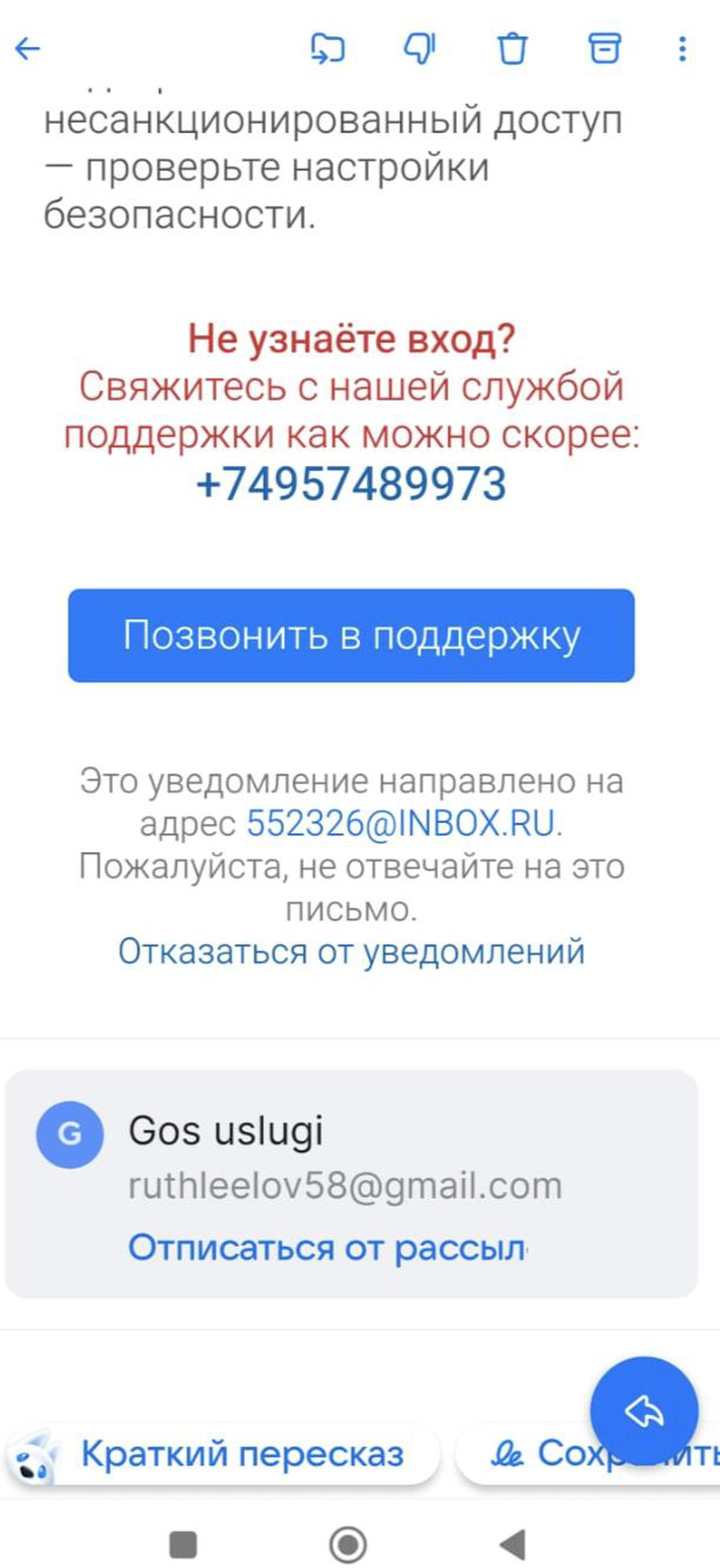Viewport: 720px width, 1568px height.
Task: Open the Gos uslugi sender card
Action: tap(351, 1184)
